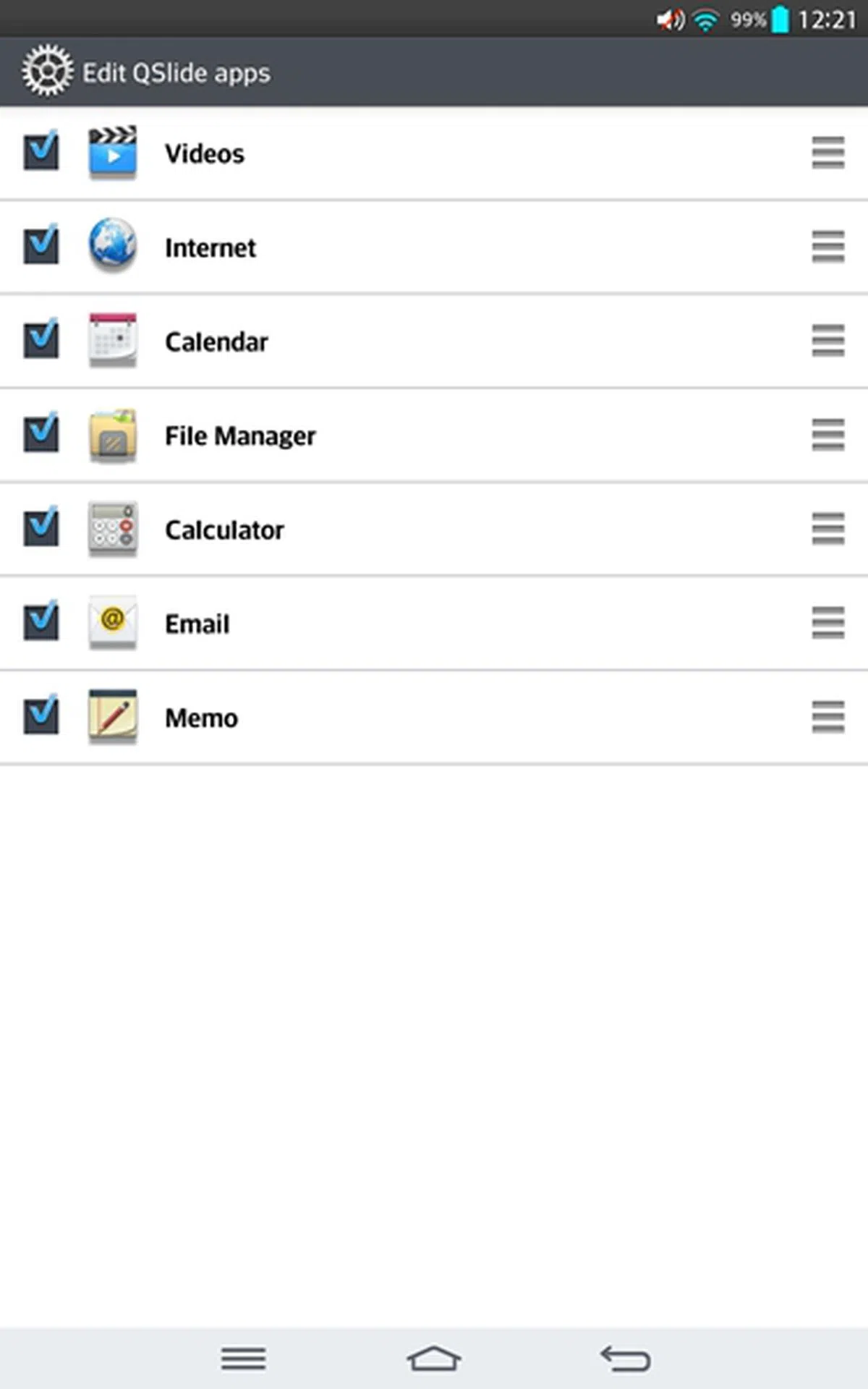Untick the File Manager checkbox
The image size is (868, 1389).
coord(41,434)
